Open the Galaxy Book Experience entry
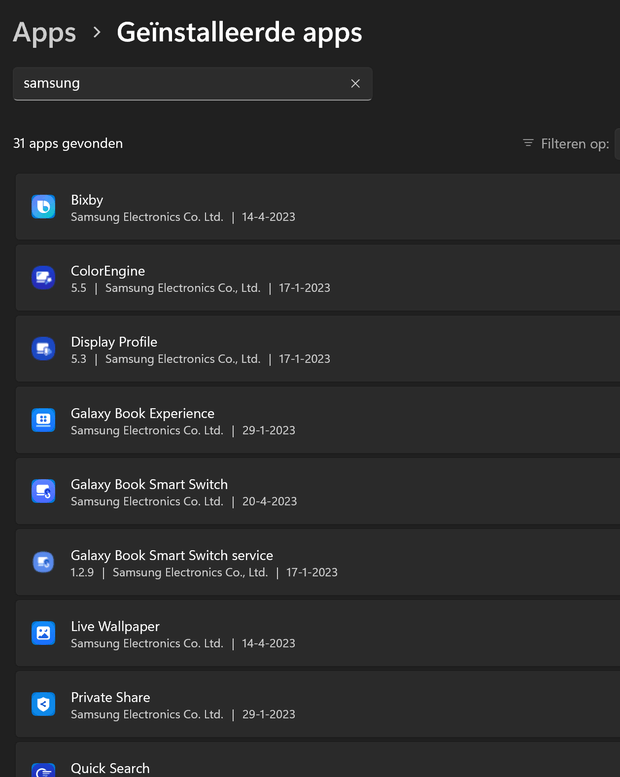 (x=300, y=420)
